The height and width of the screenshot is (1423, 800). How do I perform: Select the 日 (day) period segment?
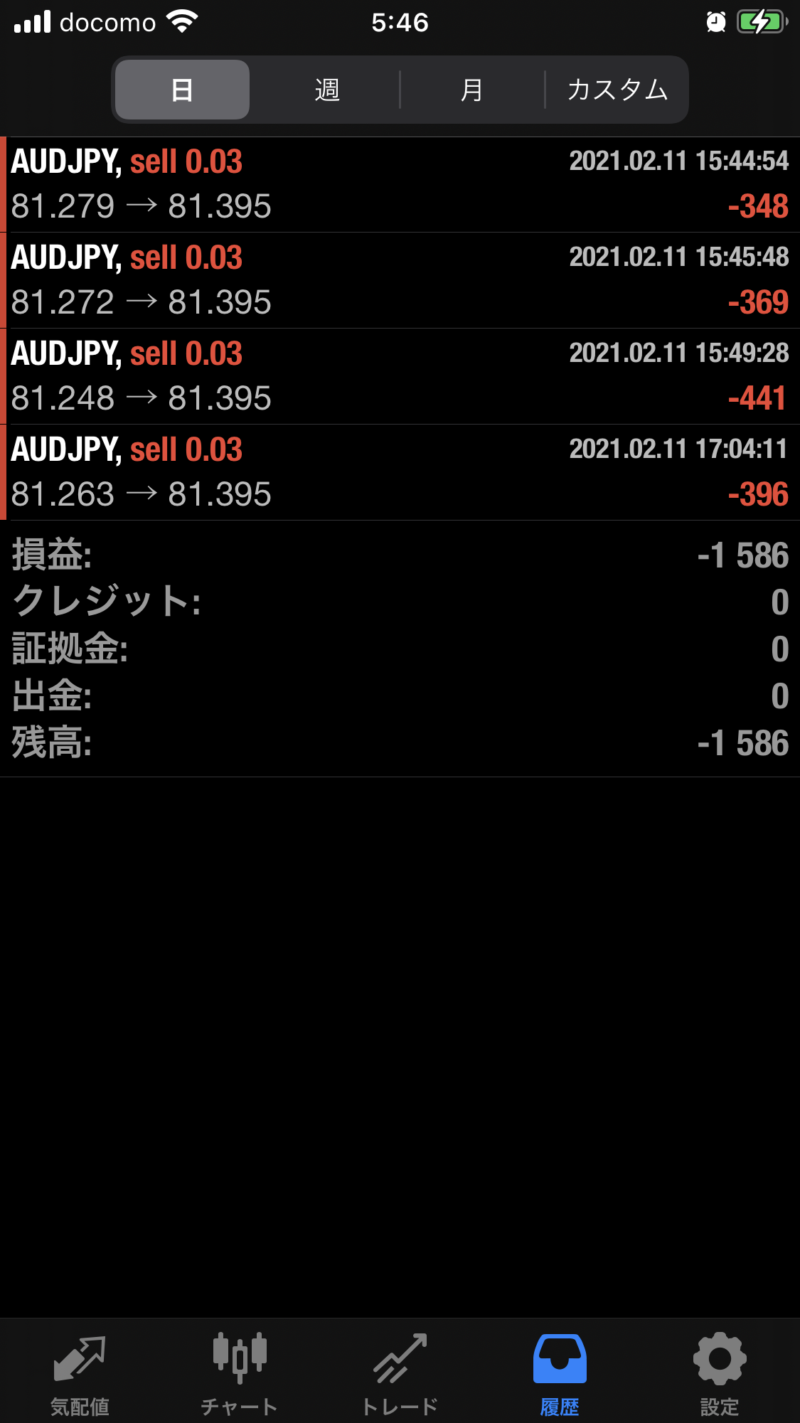[x=182, y=90]
